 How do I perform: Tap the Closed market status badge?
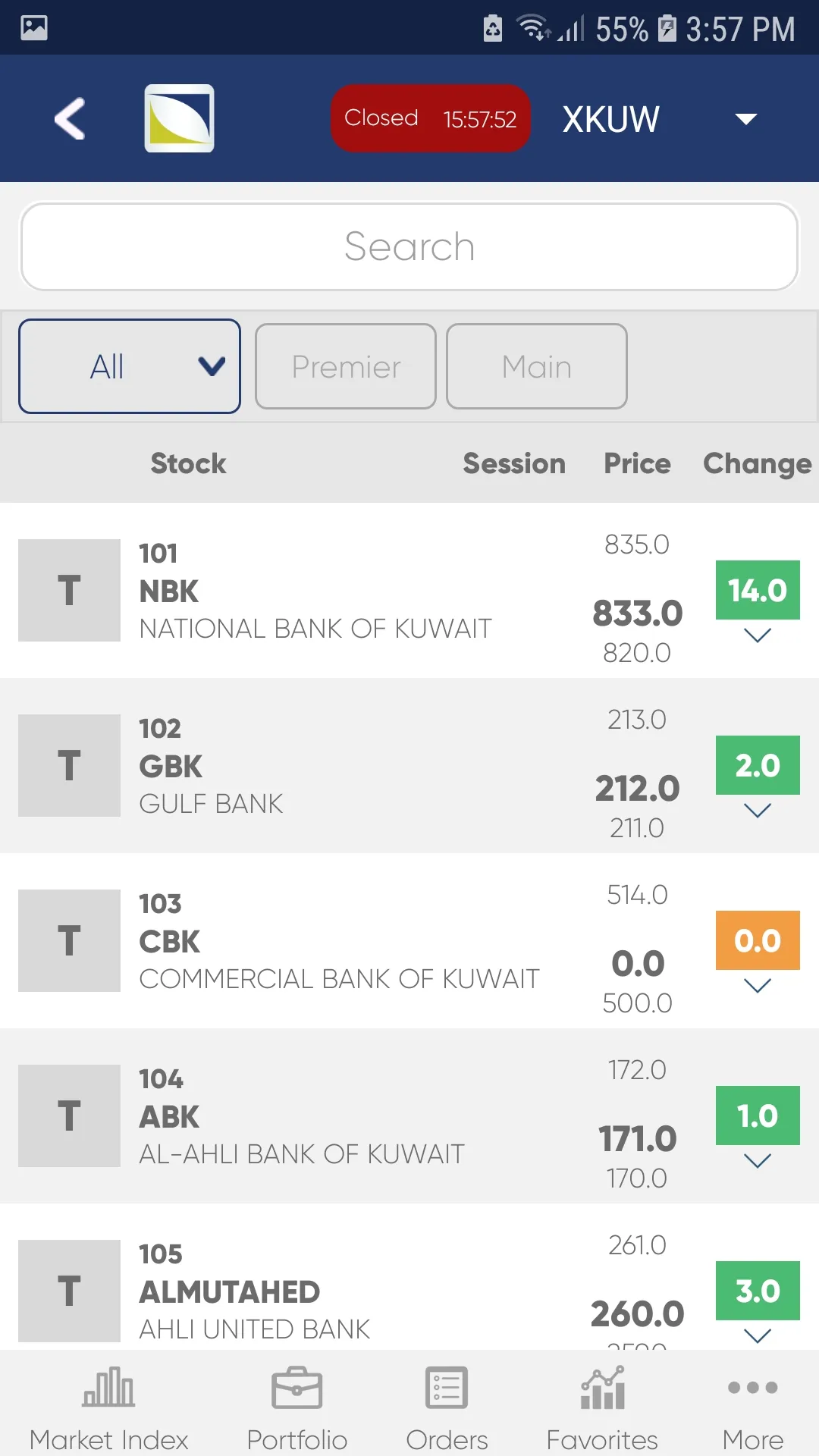point(429,118)
